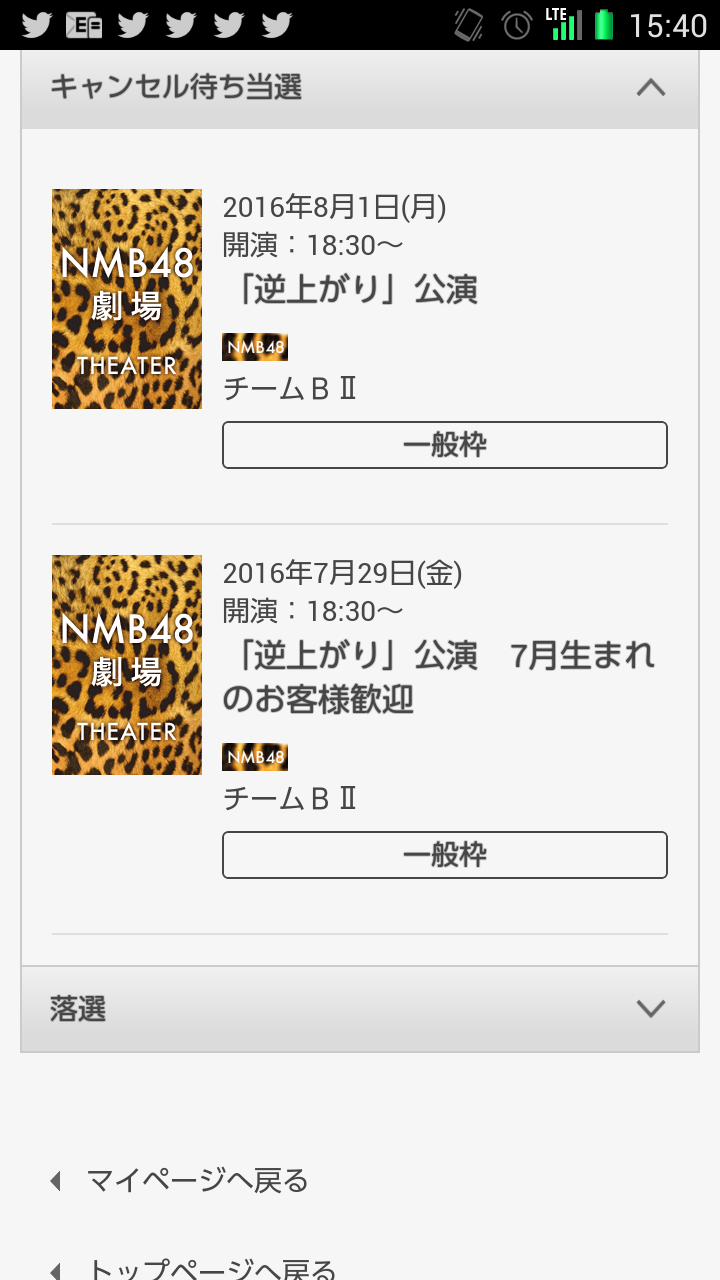Expand the 落選 section
The image size is (720, 1280).
(650, 1009)
